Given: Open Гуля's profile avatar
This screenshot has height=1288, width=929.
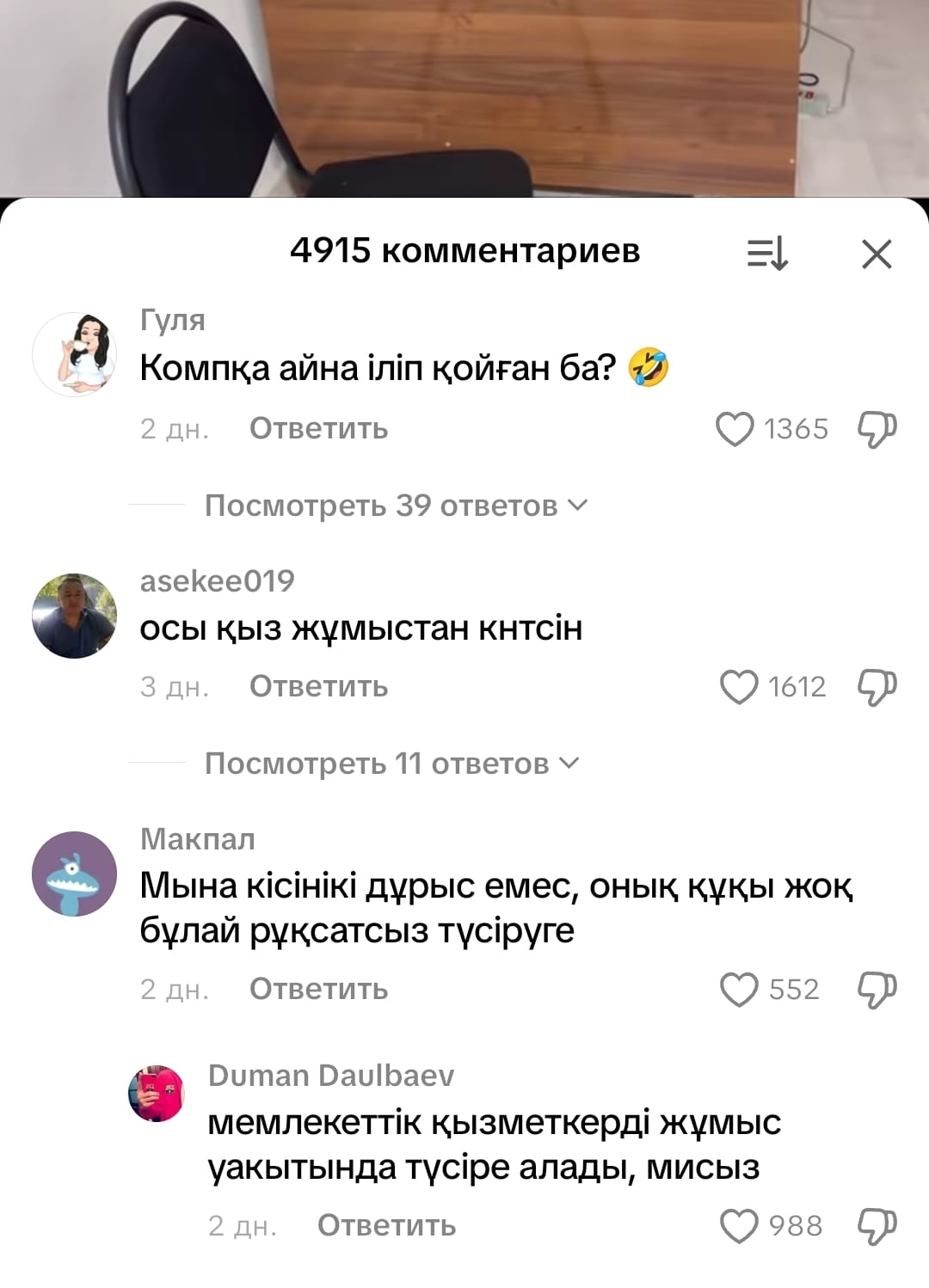Looking at the screenshot, I should coord(75,354).
